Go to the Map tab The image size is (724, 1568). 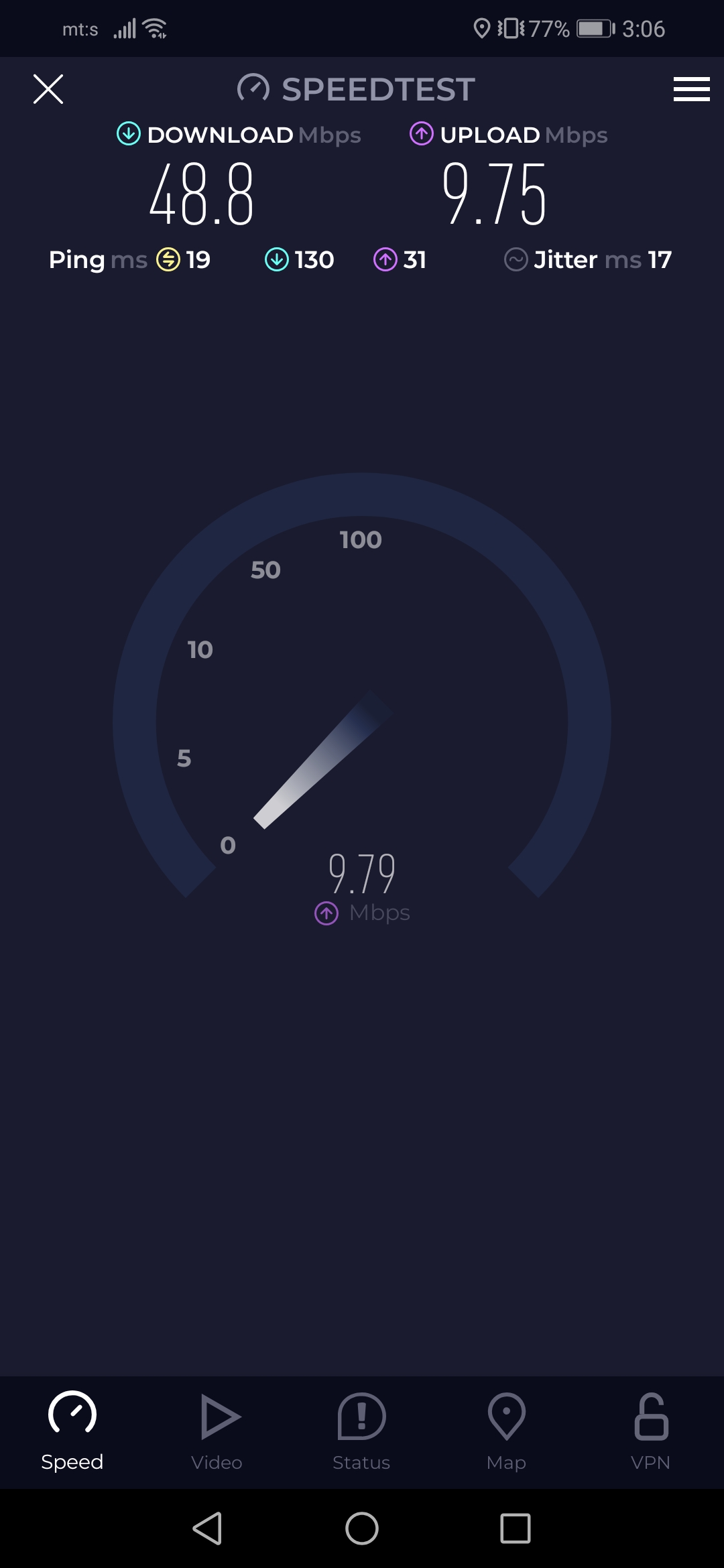506,1431
